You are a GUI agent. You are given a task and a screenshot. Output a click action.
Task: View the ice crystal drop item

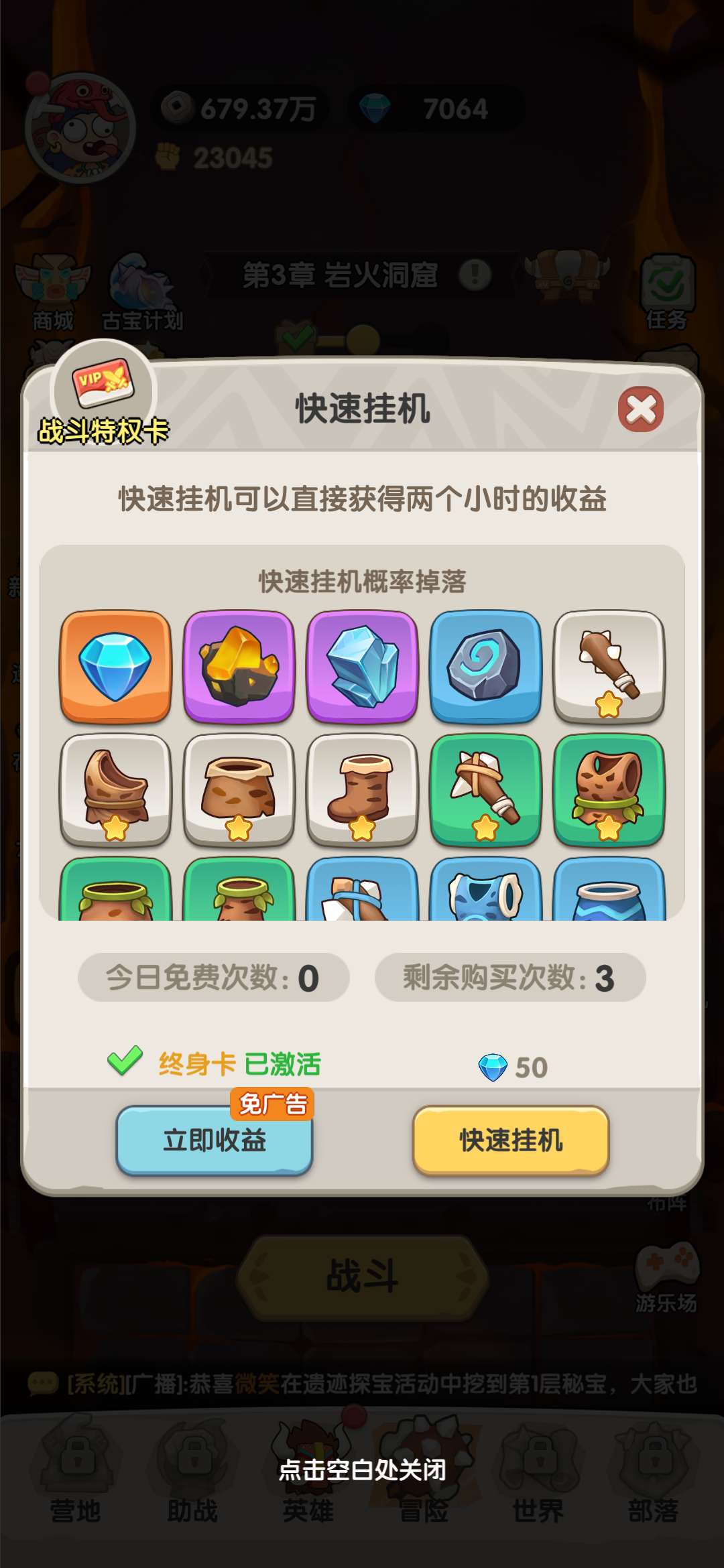coord(362,666)
